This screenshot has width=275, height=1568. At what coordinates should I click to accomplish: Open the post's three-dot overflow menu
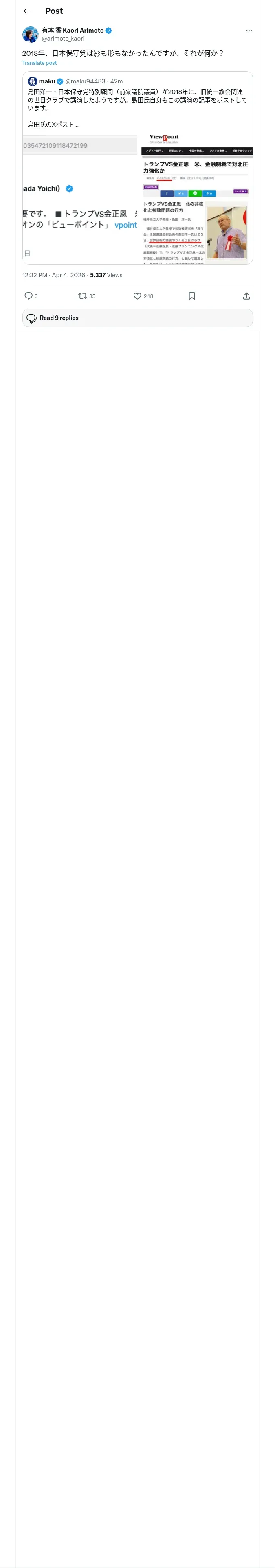coord(249,31)
